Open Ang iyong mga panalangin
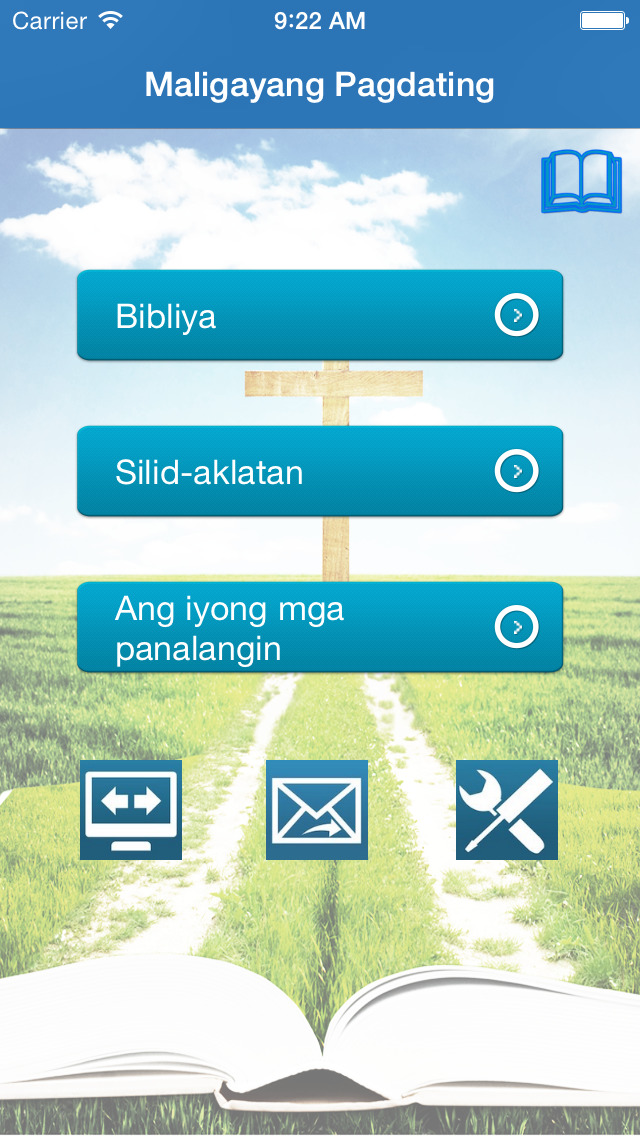 click(320, 627)
